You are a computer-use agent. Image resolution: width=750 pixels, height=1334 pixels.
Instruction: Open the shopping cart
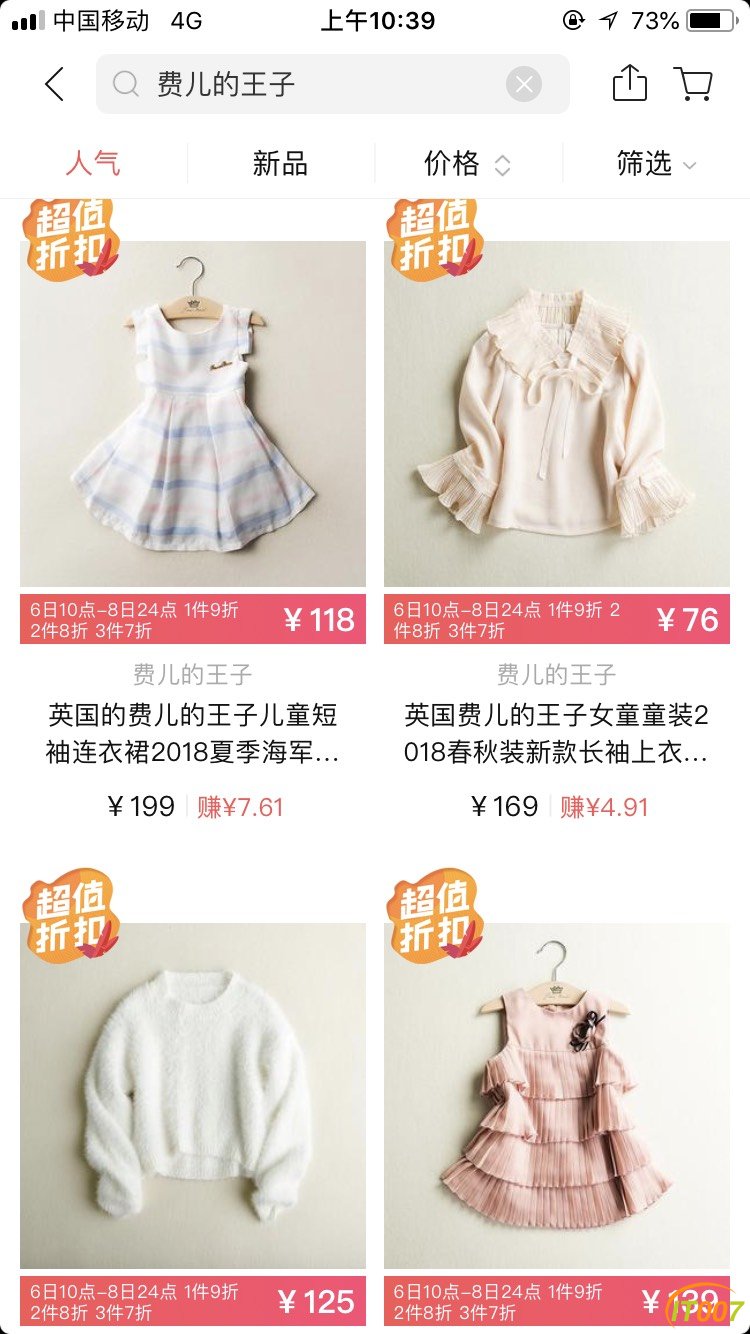pyautogui.click(x=692, y=84)
